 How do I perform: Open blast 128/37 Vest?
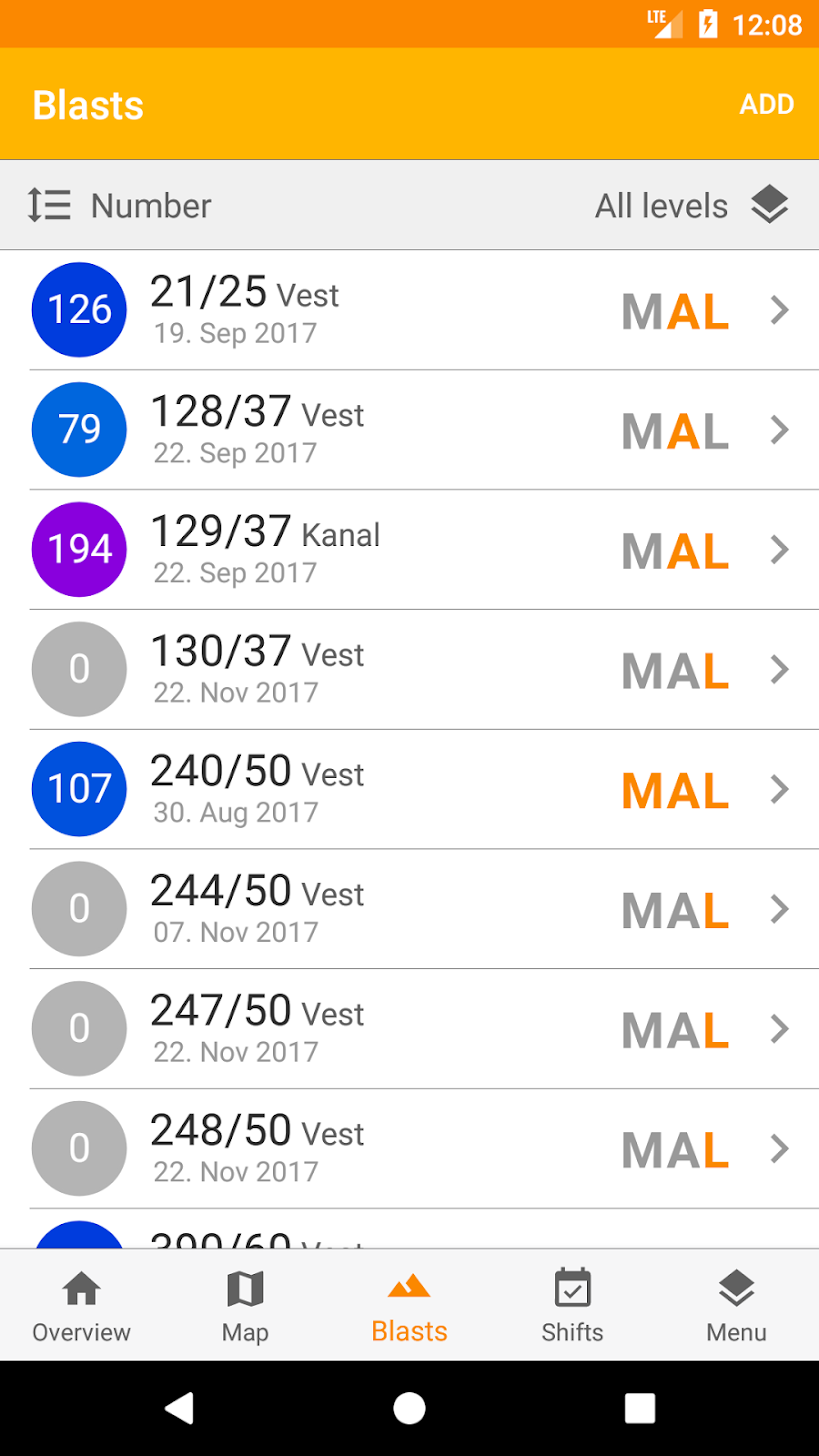tap(409, 430)
